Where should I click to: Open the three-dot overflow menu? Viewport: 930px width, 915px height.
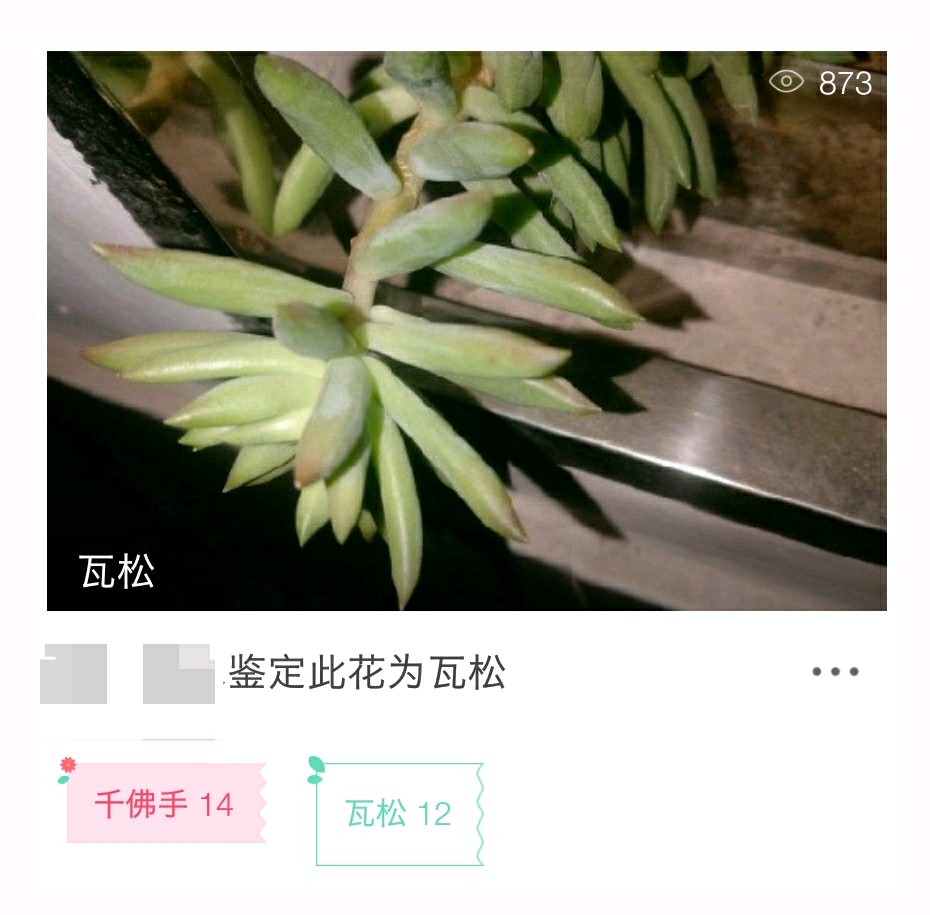(x=835, y=672)
